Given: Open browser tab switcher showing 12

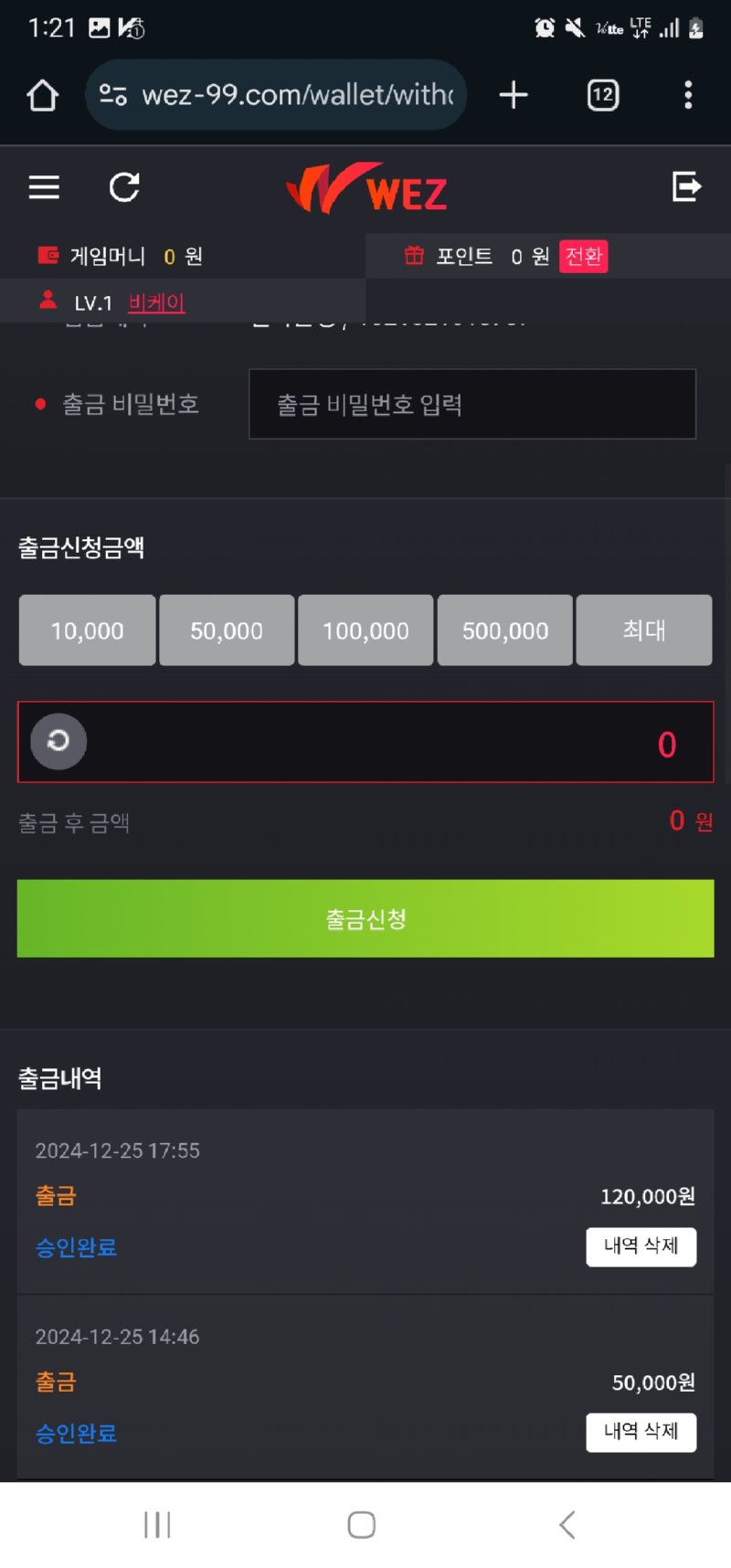Looking at the screenshot, I should pyautogui.click(x=602, y=95).
